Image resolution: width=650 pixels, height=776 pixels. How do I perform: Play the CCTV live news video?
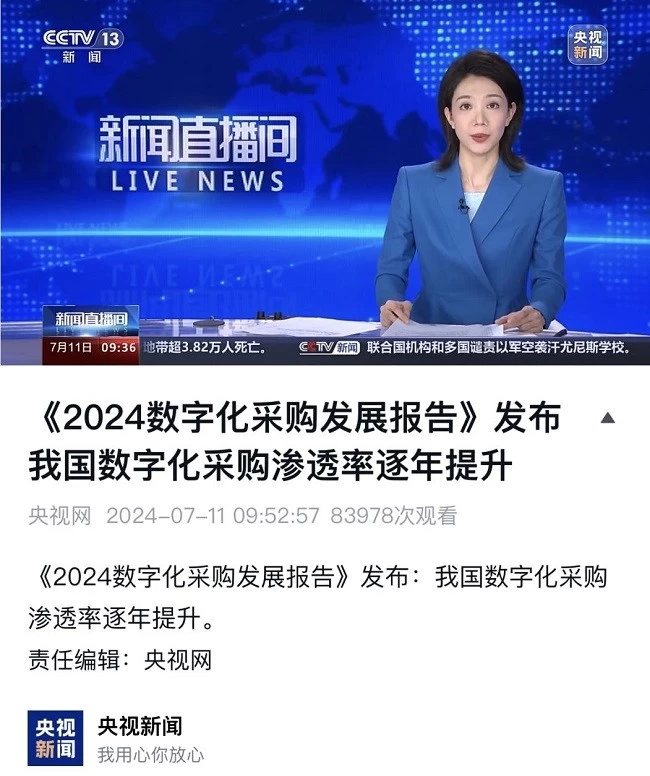(x=325, y=182)
